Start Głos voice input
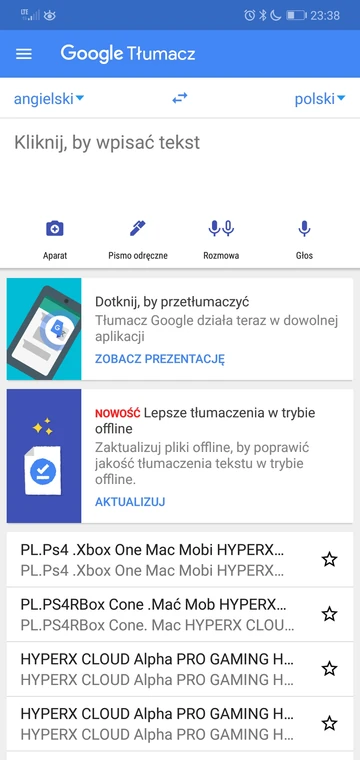Image resolution: width=360 pixels, height=760 pixels. (304, 239)
